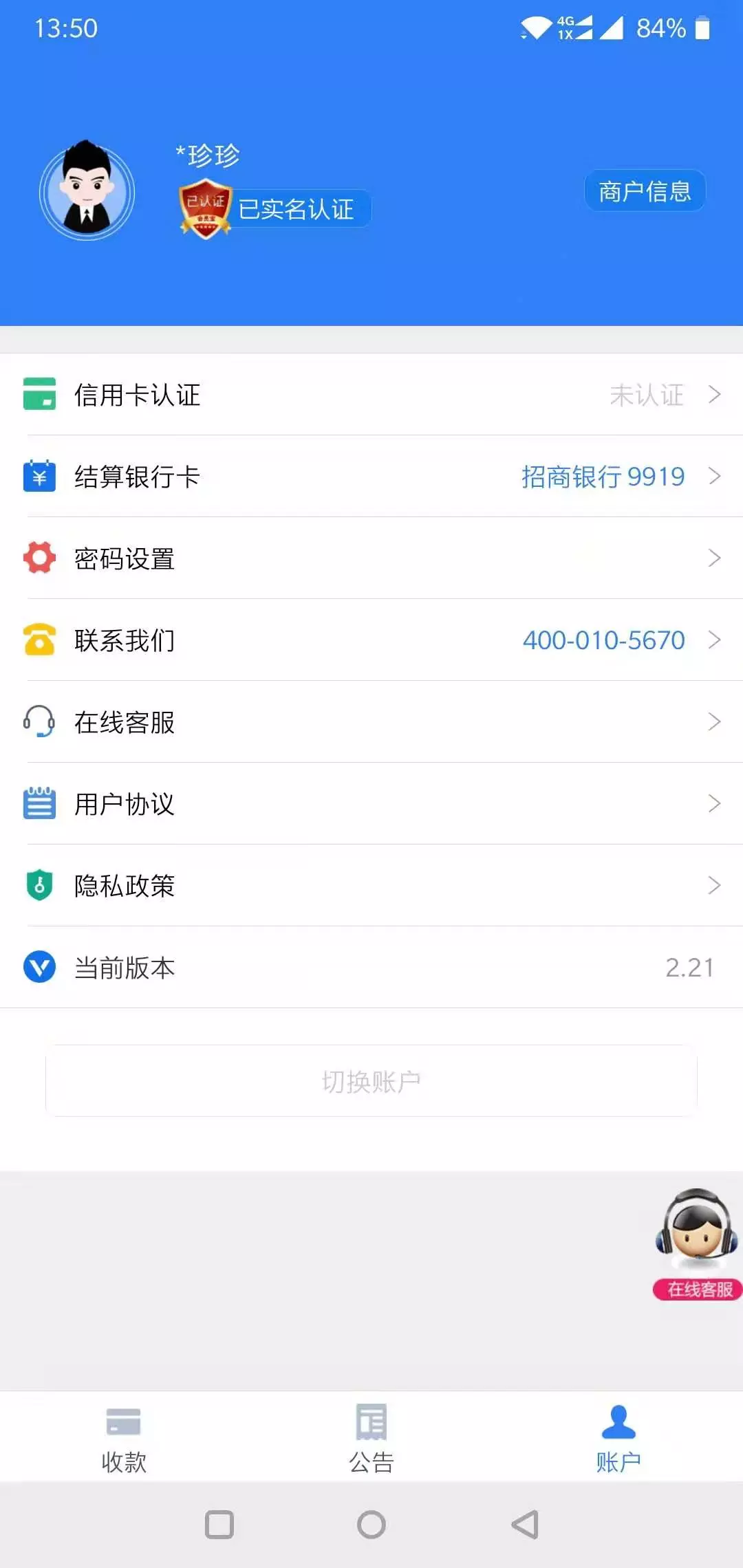View the 隐私政策 privacy policy
Viewport: 743px width, 1568px height.
[371, 886]
